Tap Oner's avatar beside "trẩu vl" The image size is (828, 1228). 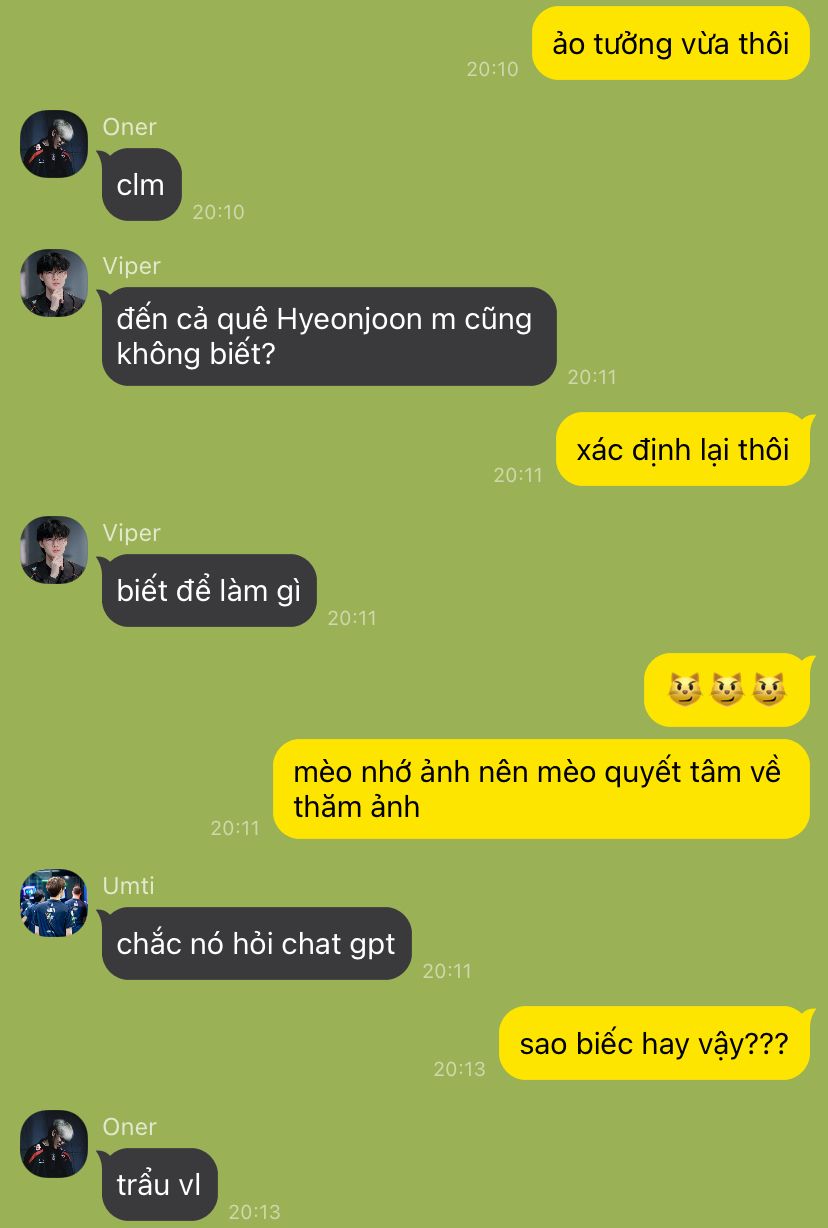(x=54, y=1144)
